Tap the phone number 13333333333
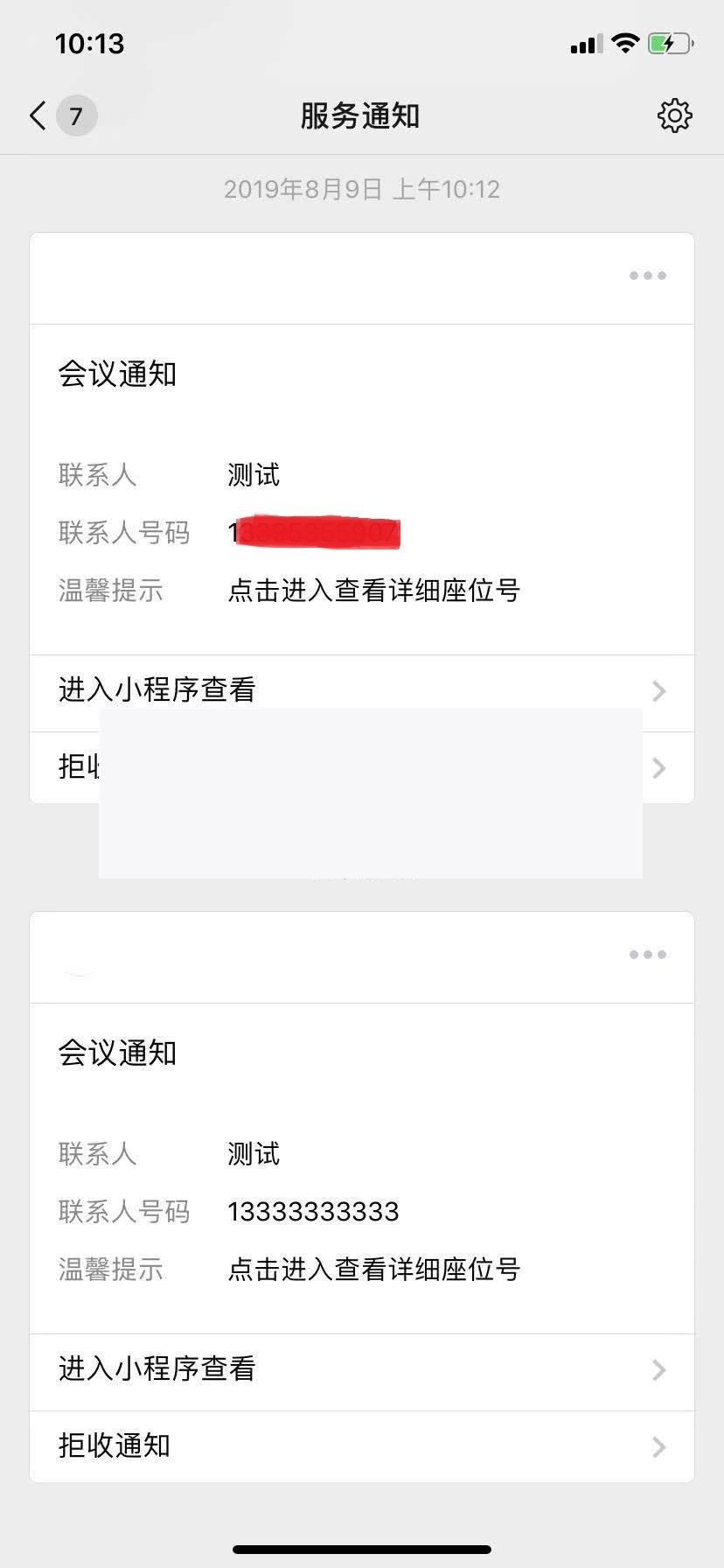 pos(312,1212)
